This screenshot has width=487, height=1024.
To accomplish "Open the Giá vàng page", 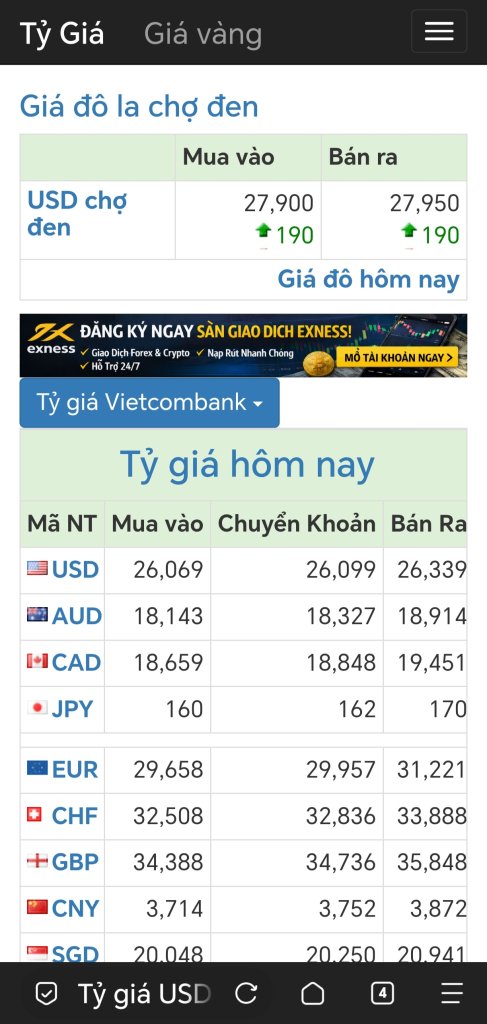I will (x=202, y=33).
